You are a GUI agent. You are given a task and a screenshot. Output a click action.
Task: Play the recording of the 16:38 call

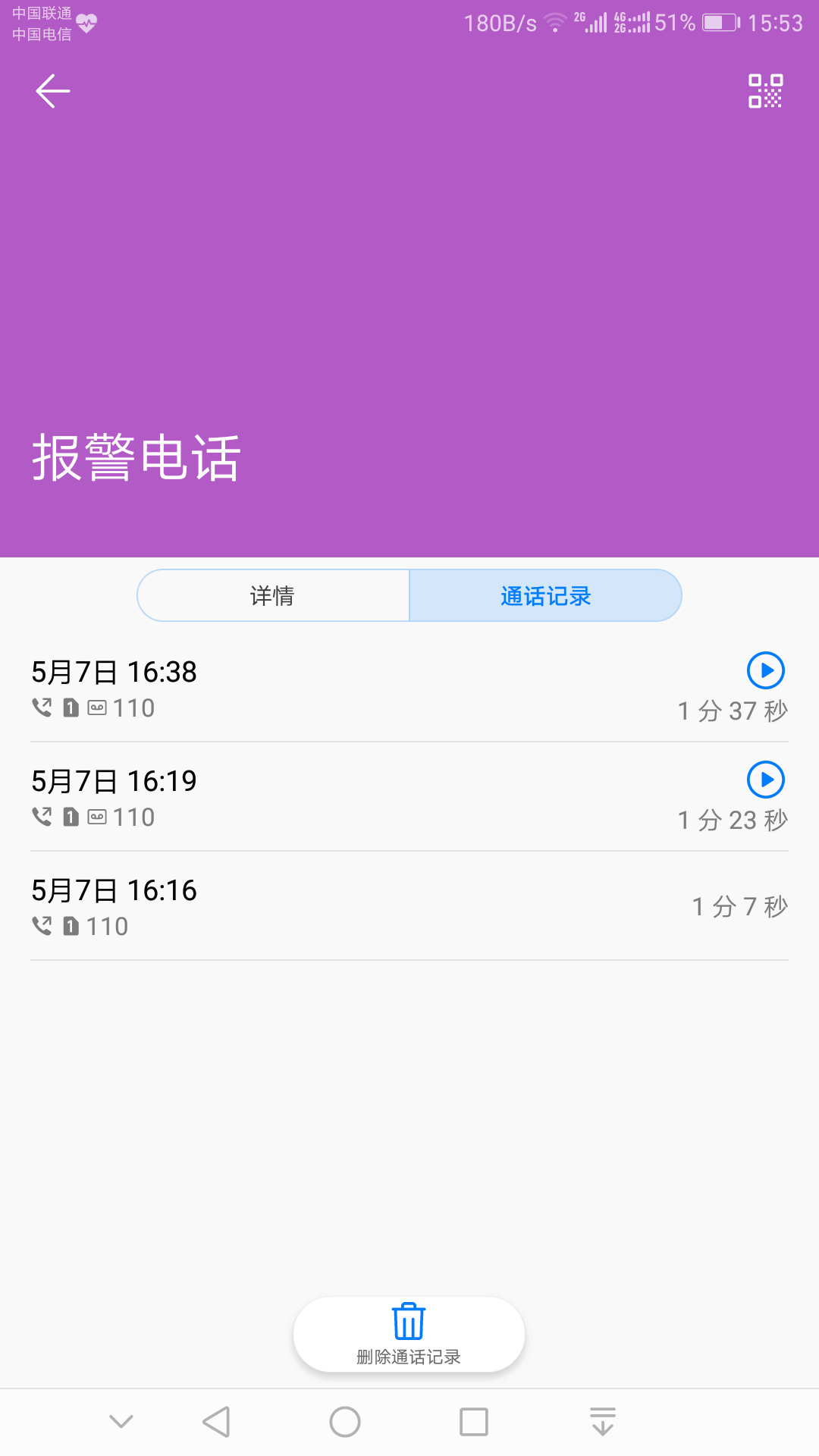766,670
